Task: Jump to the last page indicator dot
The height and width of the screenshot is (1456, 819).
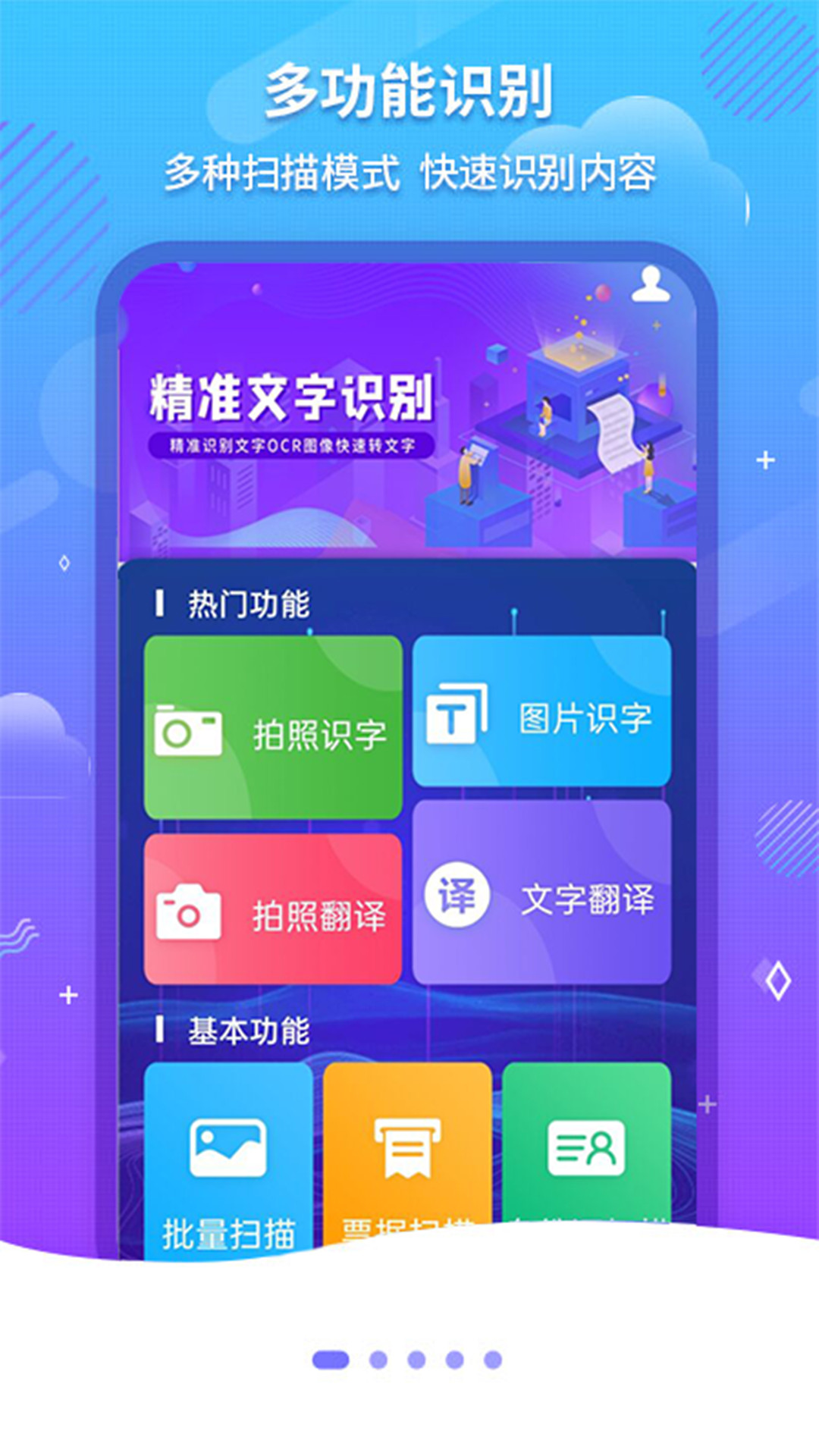Action: [x=493, y=1360]
